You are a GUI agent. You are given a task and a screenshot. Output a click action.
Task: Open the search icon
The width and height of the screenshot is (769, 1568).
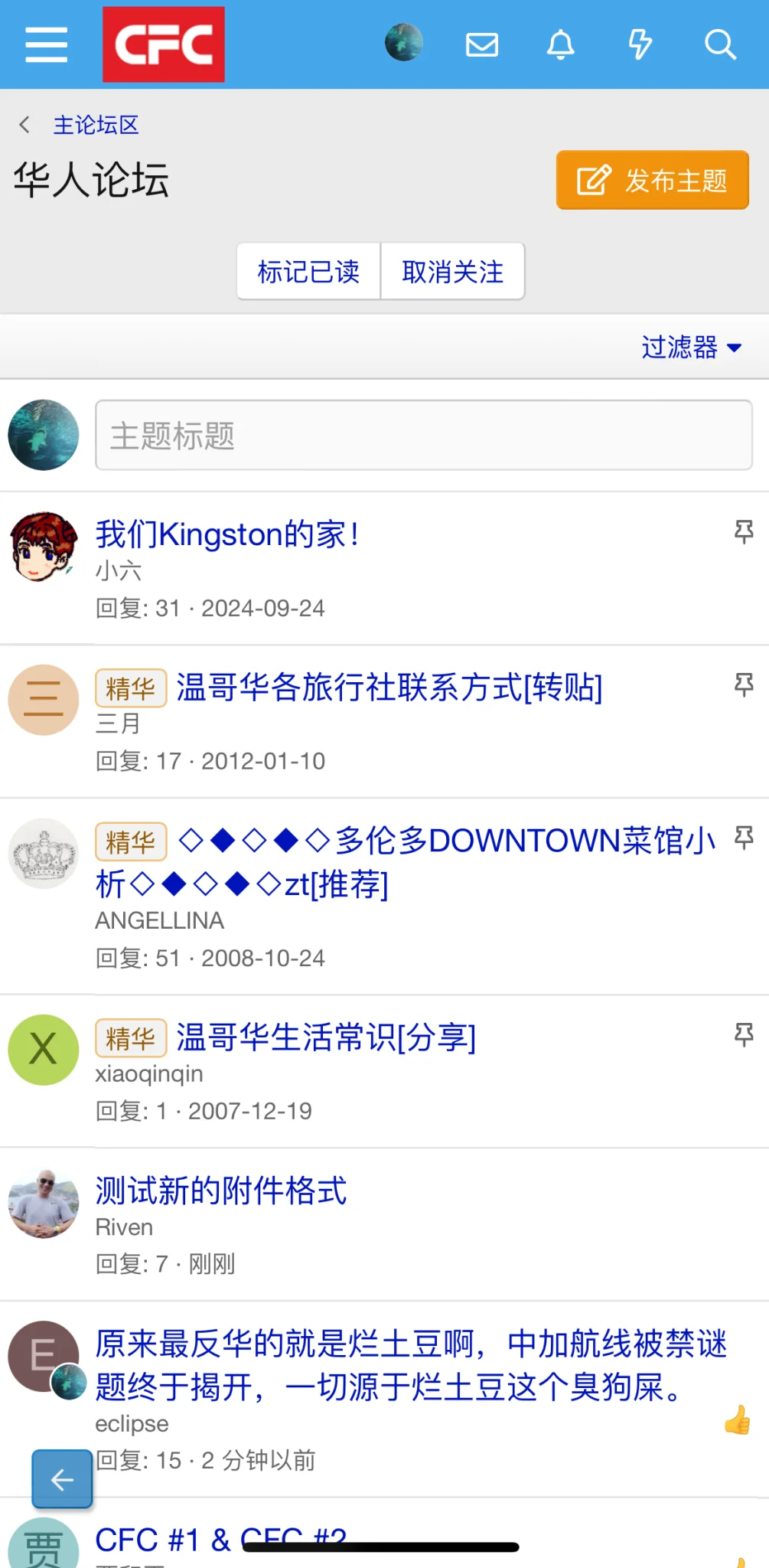[719, 44]
